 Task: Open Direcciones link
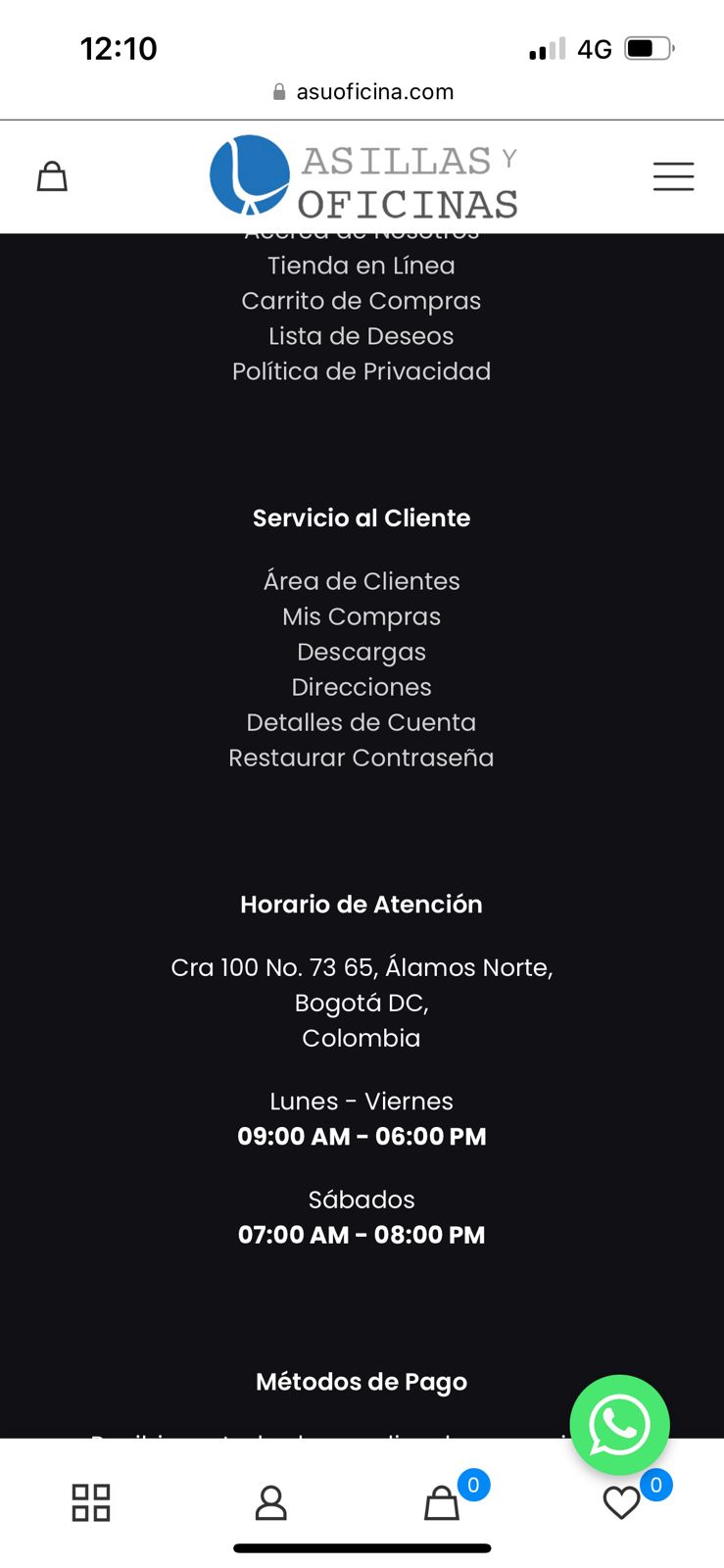pos(362,687)
